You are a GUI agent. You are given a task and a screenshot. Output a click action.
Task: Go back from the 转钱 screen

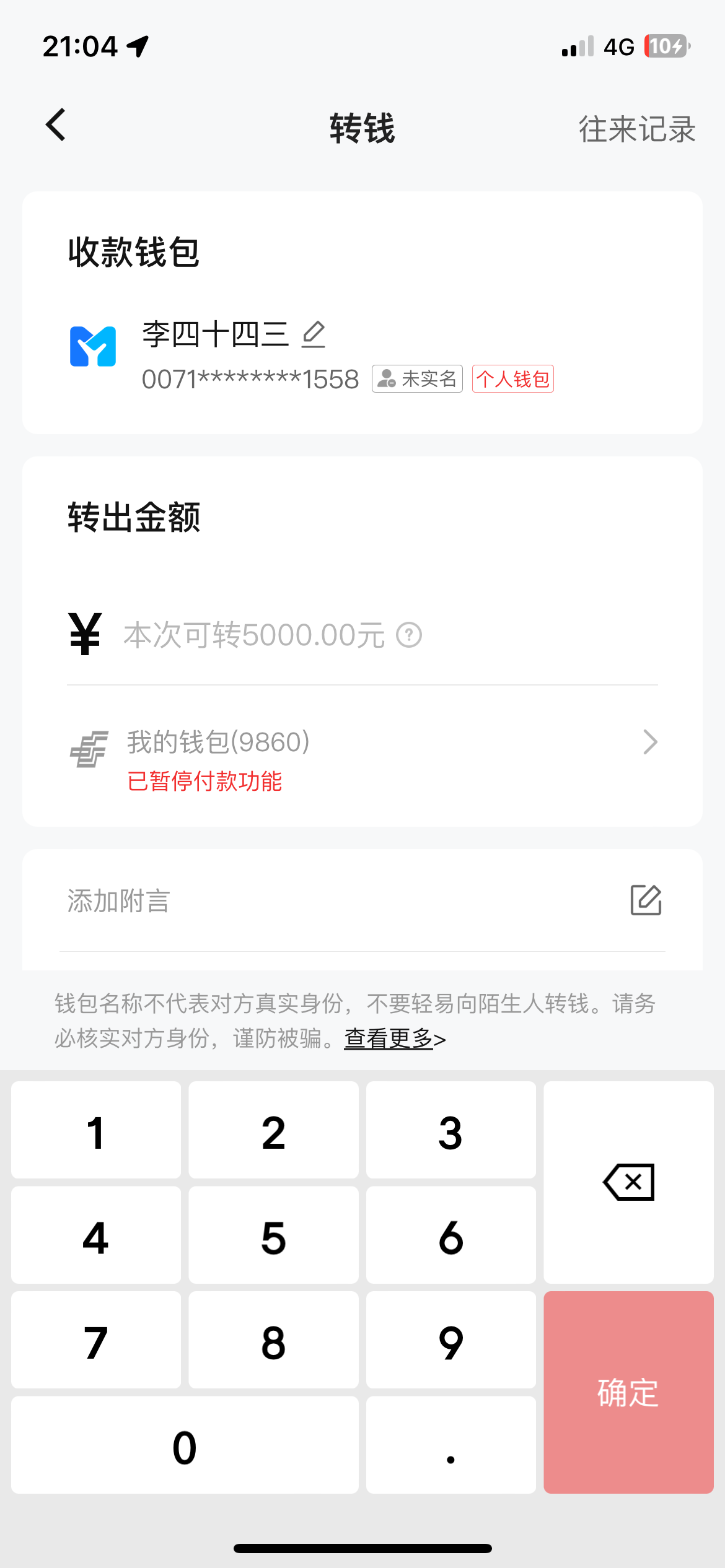tap(56, 126)
